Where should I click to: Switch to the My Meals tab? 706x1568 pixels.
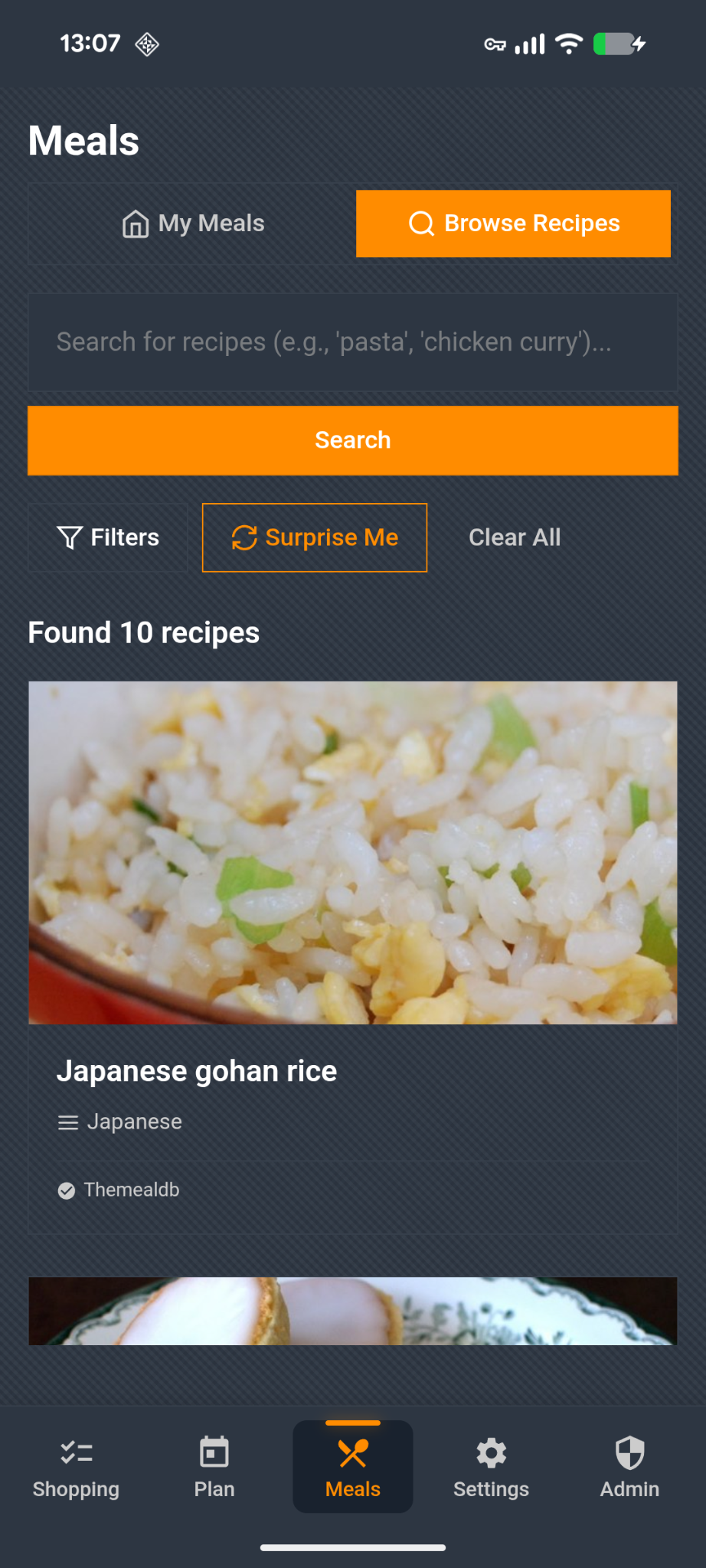pyautogui.click(x=193, y=224)
